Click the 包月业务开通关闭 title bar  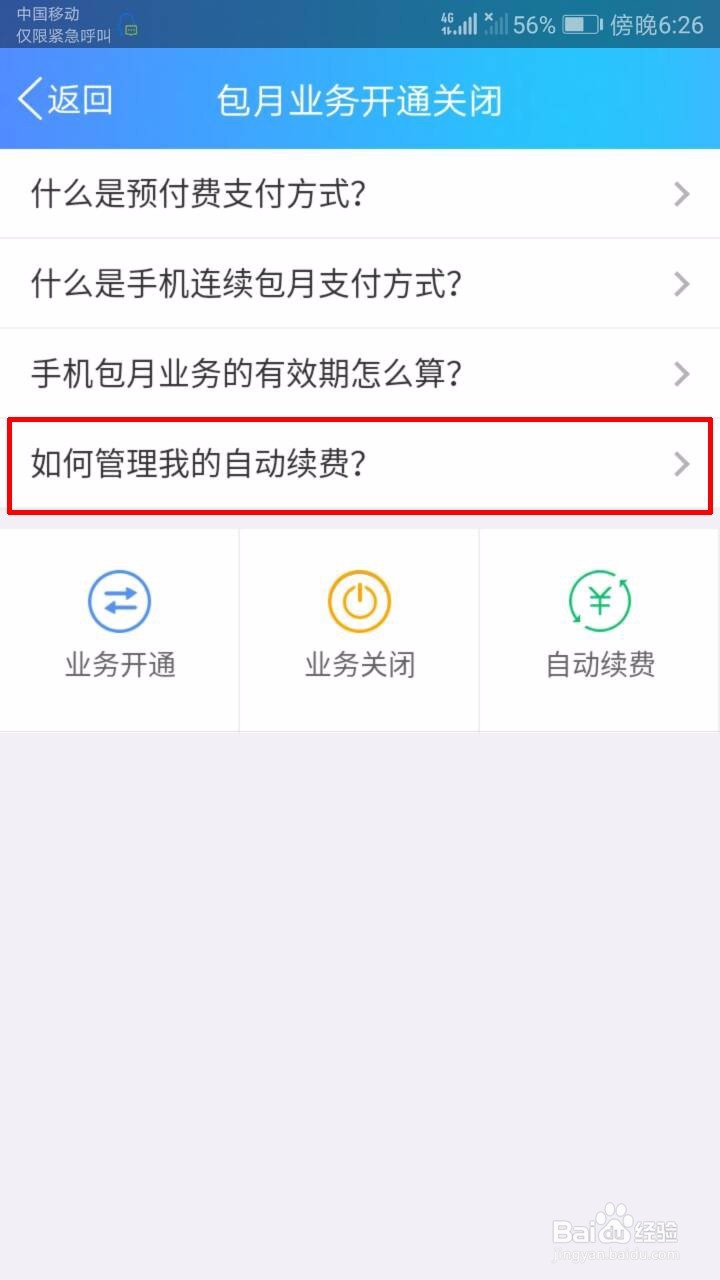pos(360,99)
